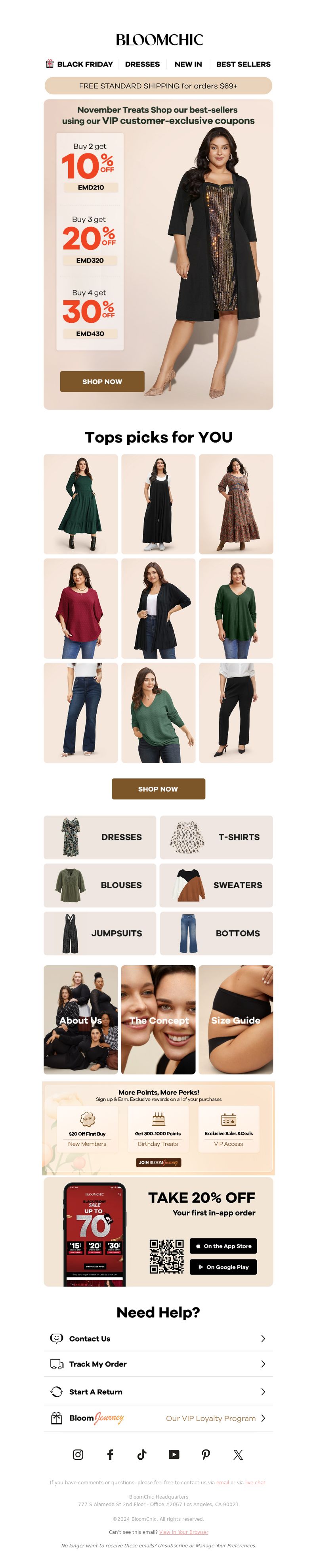Viewport: 317px width, 1568px height.
Task: View the Size Guide tile
Action: (x=235, y=1020)
